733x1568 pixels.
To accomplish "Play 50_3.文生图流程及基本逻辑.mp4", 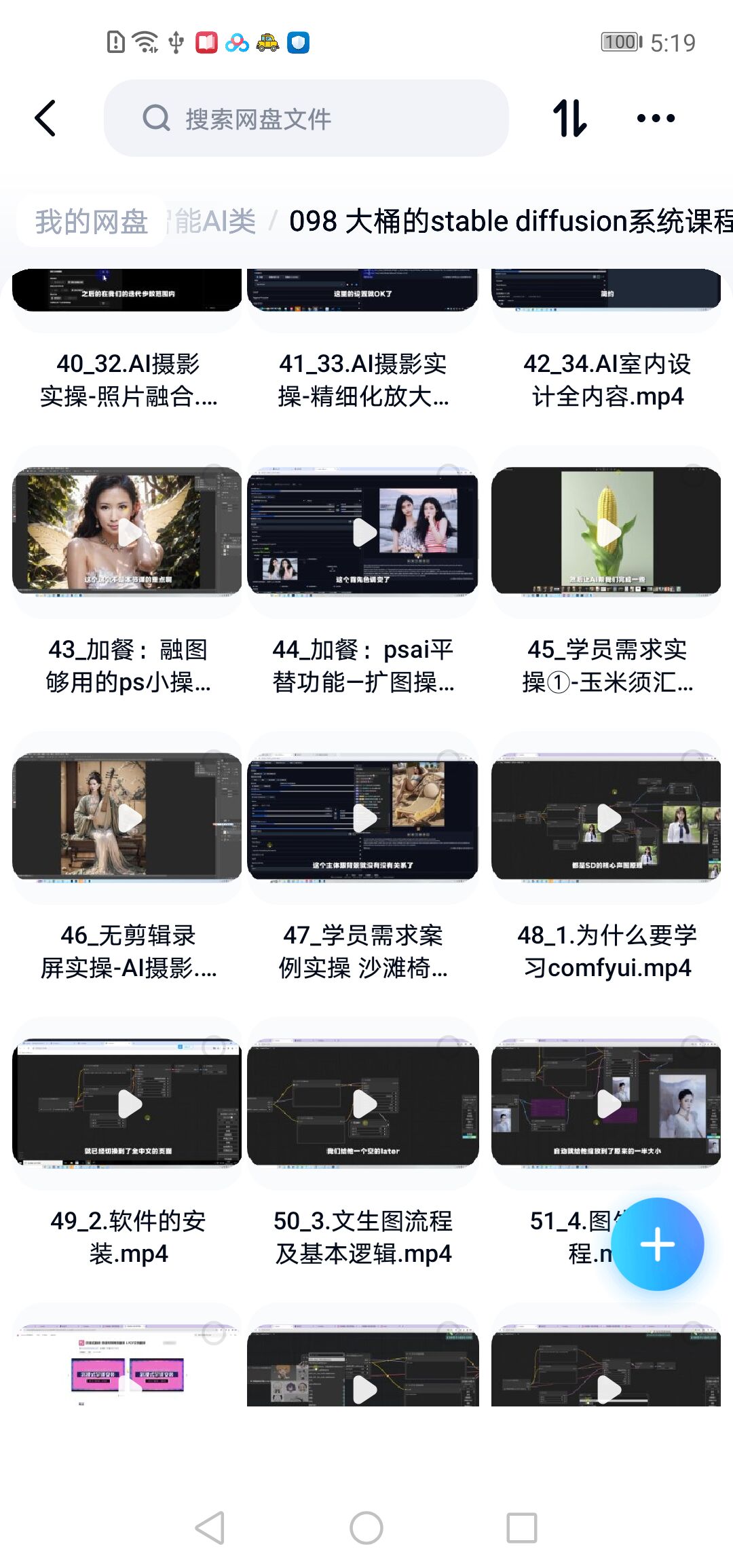I will pyautogui.click(x=363, y=1104).
